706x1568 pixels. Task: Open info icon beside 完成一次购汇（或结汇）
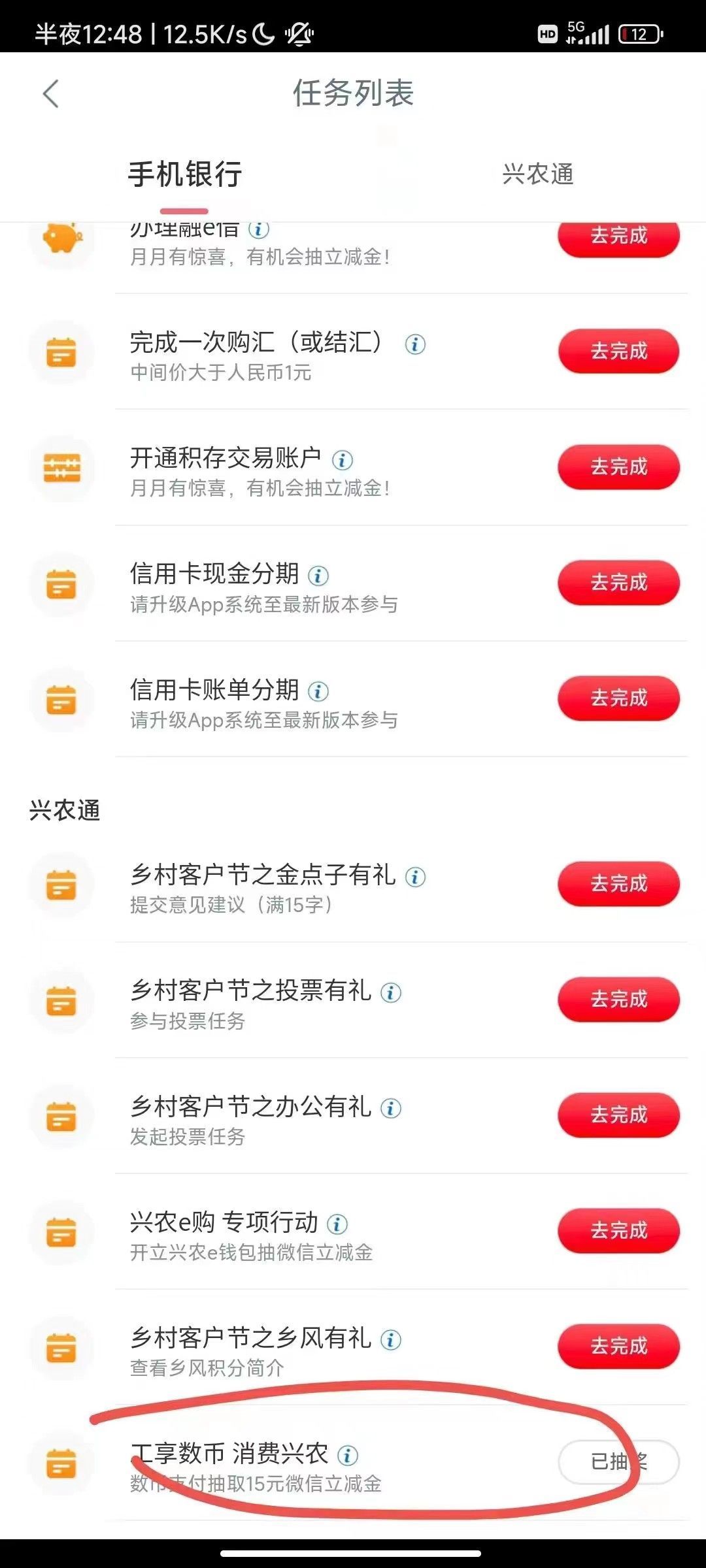pos(415,344)
